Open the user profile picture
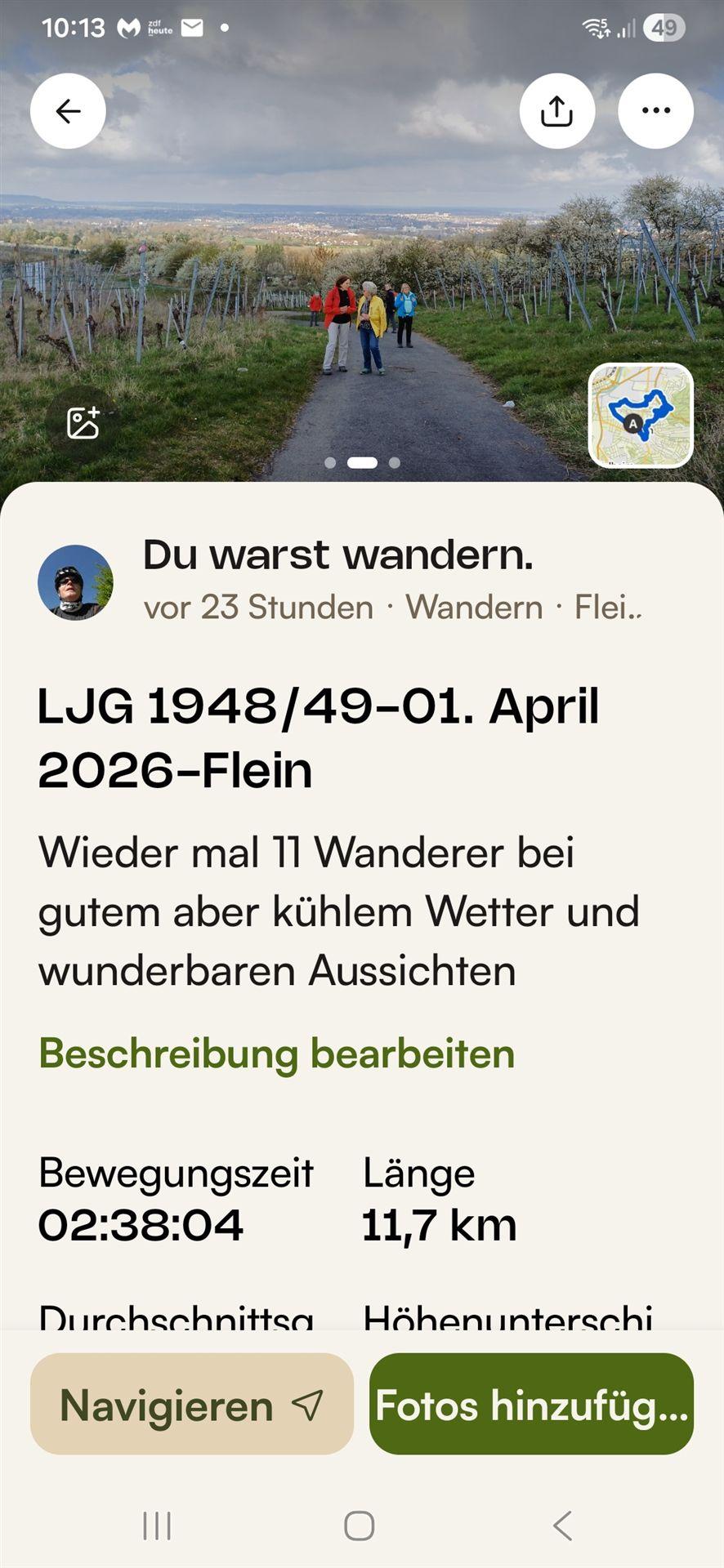The width and height of the screenshot is (724, 1568). coord(75,582)
